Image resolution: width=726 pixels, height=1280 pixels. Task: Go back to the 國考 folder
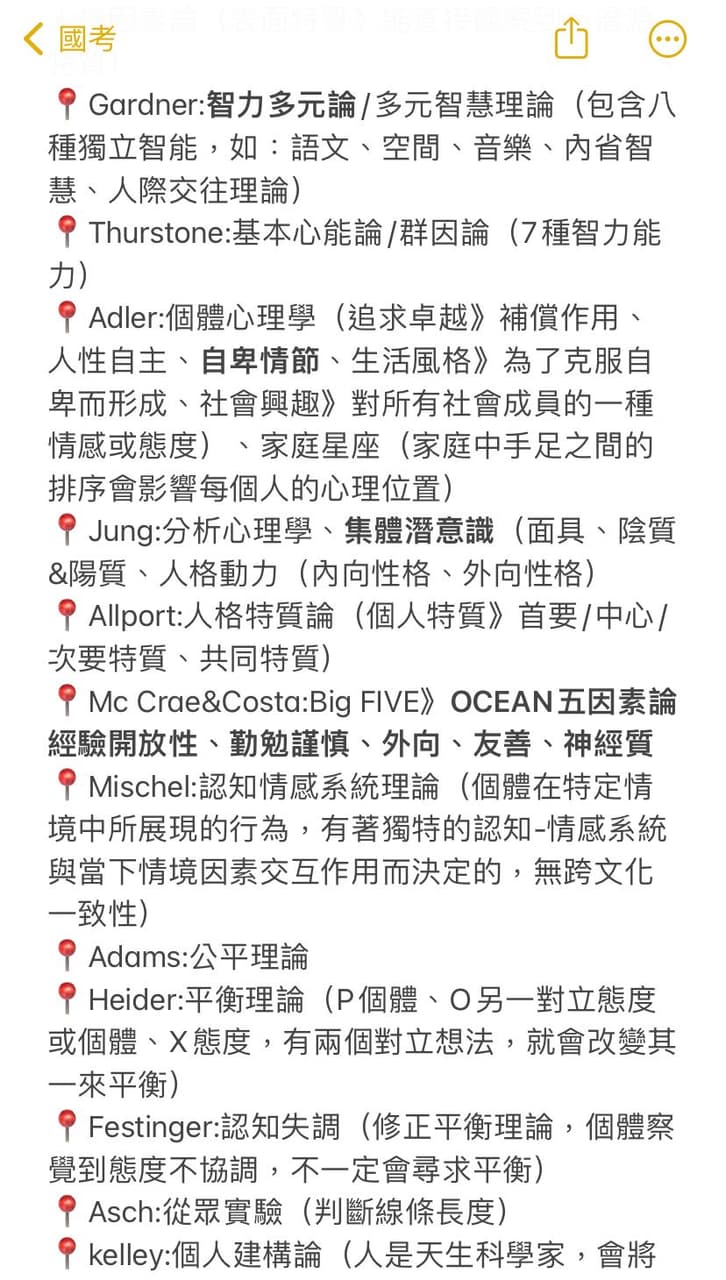pos(69,39)
